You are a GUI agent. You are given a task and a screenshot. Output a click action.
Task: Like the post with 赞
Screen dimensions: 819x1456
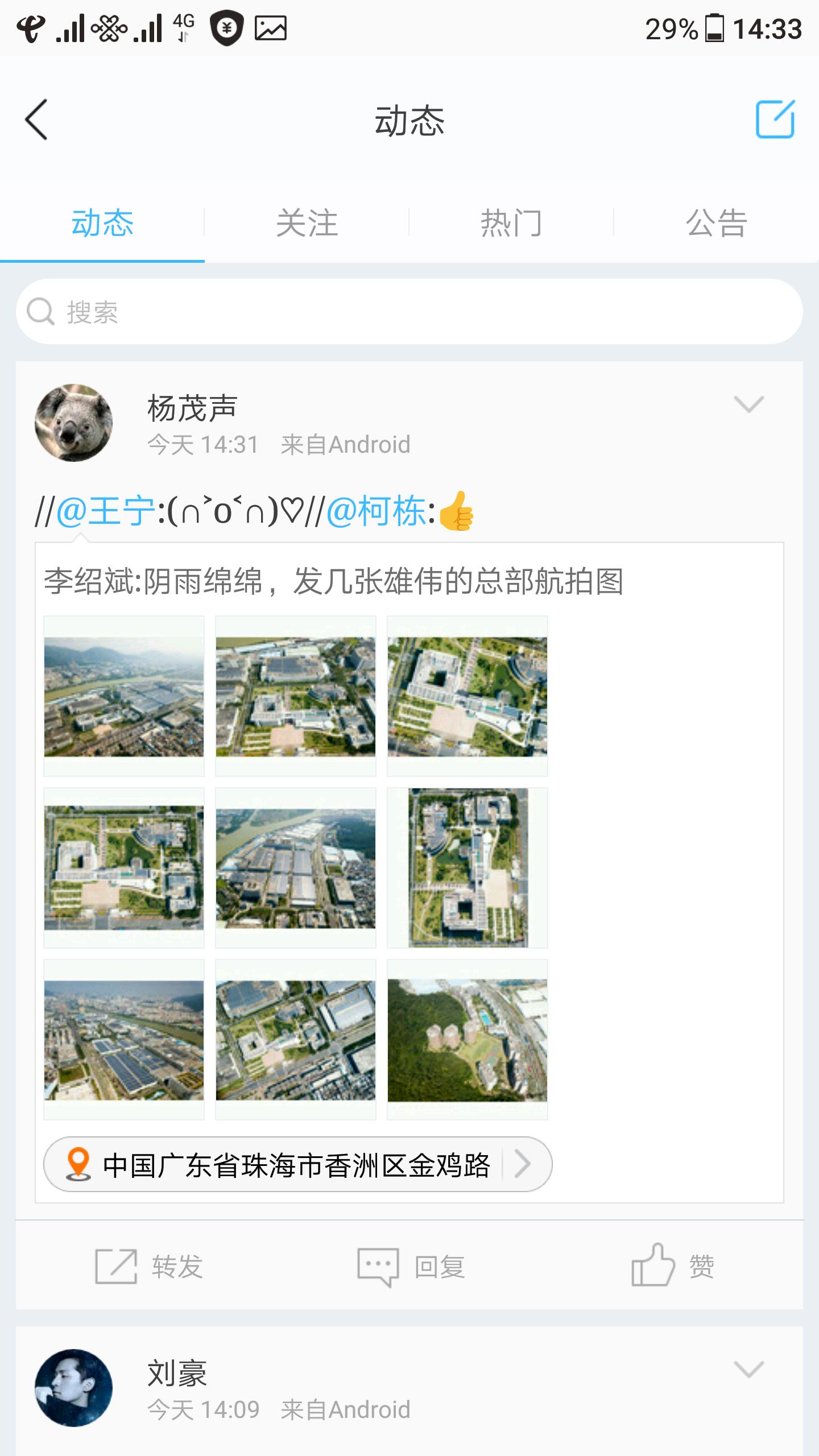pos(672,1267)
